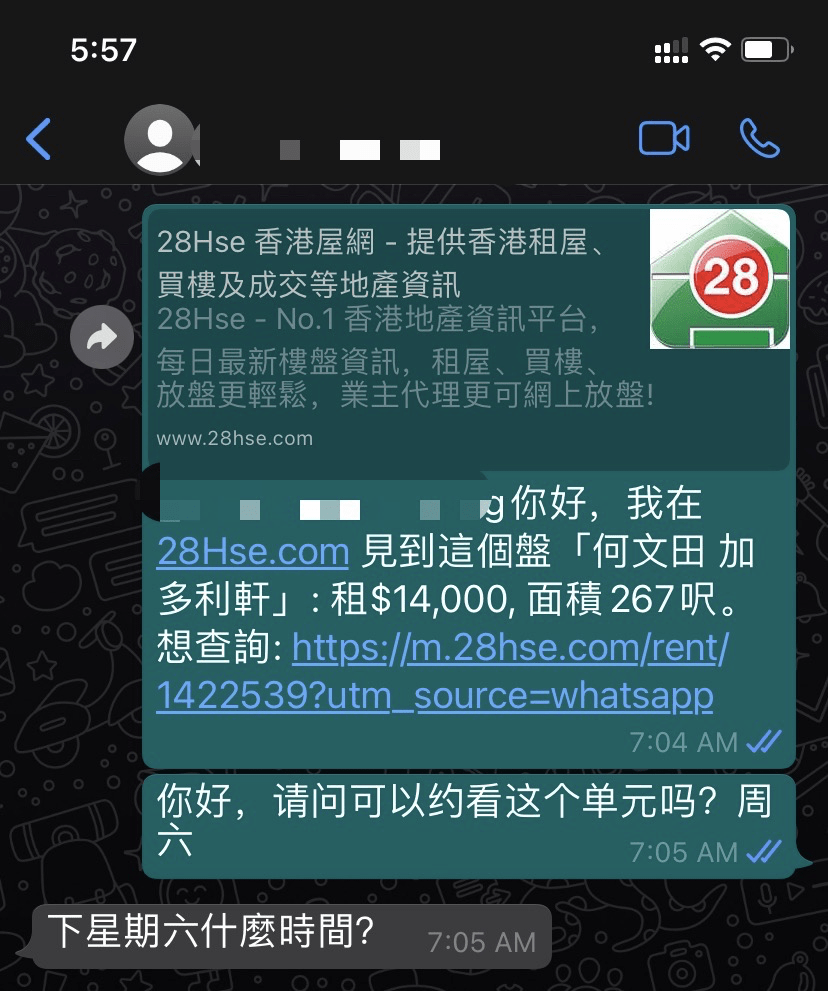Image resolution: width=828 pixels, height=991 pixels.
Task: Start a voice call
Action: (760, 139)
